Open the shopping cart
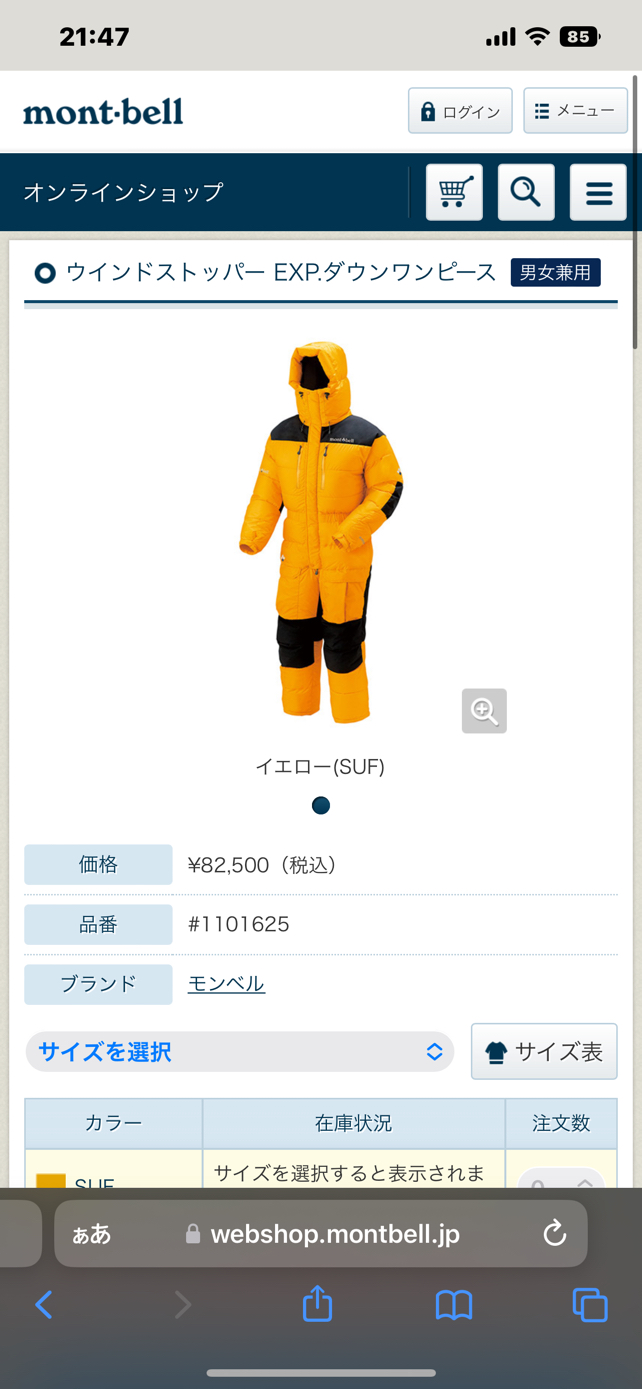 click(x=454, y=191)
